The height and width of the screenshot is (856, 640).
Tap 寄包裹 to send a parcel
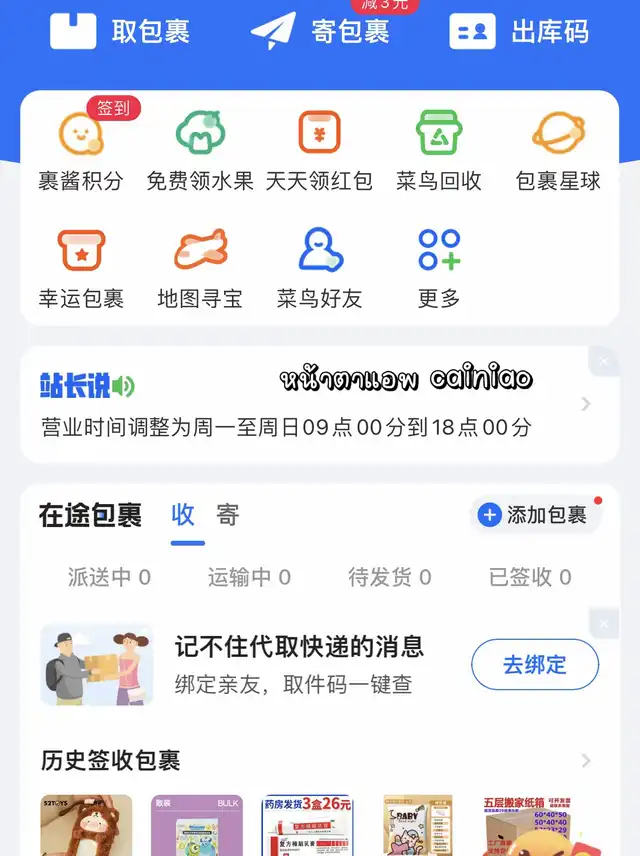(320, 31)
